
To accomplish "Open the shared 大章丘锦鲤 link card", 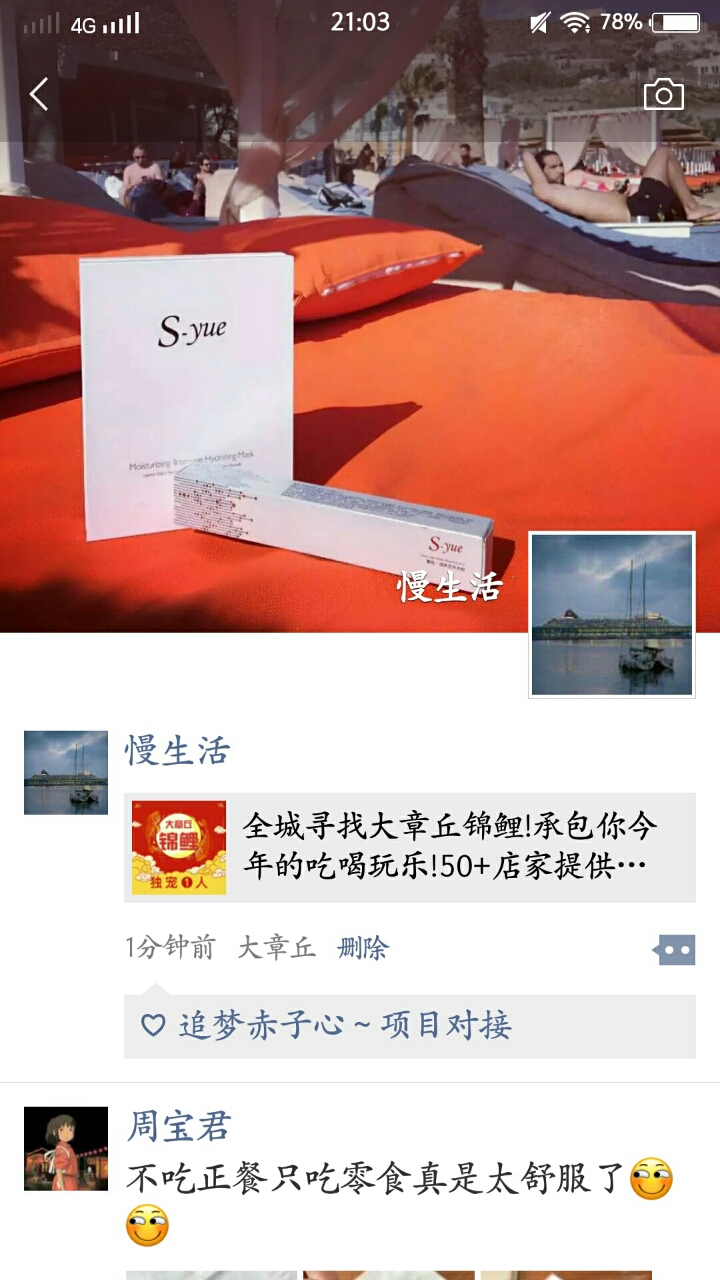I will click(410, 848).
